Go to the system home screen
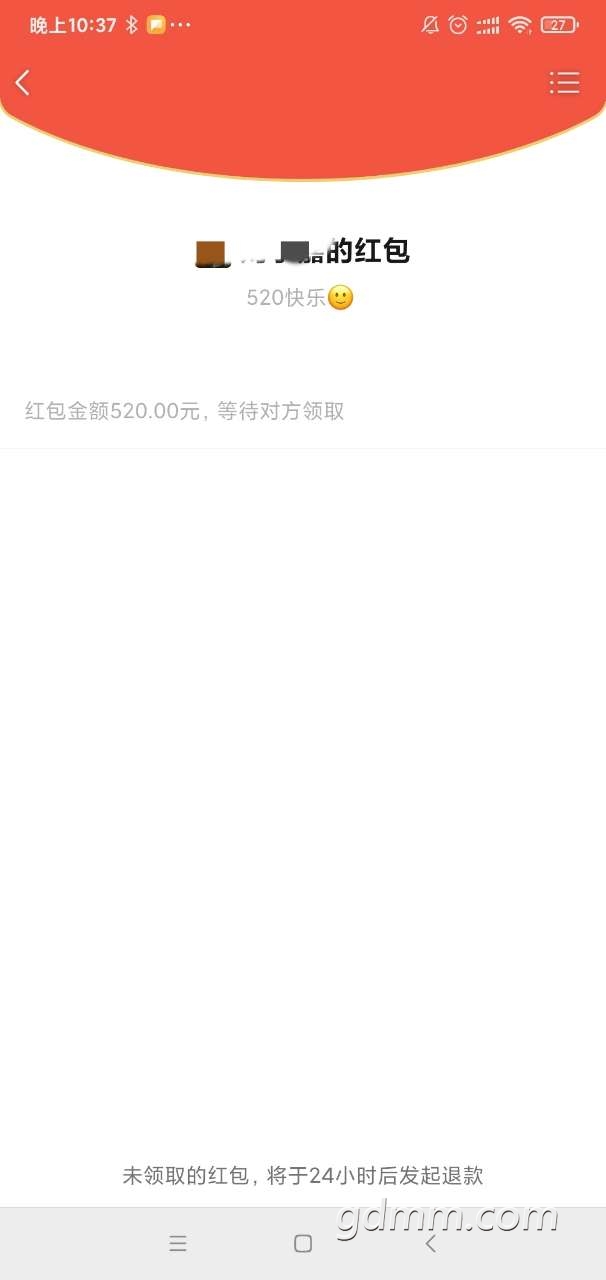The image size is (606, 1280). pyautogui.click(x=303, y=1243)
